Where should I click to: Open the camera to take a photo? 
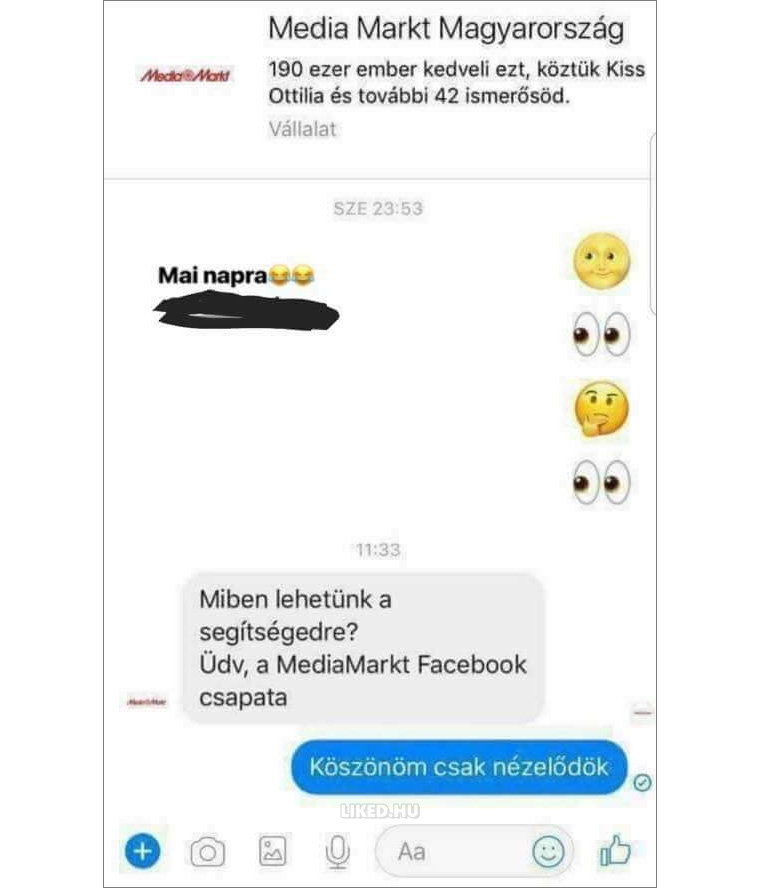tap(207, 852)
